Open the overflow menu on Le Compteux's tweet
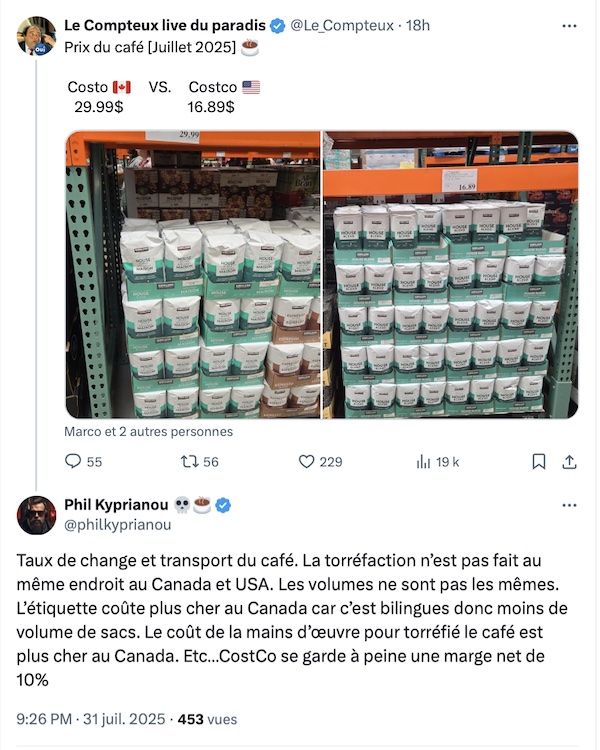Screen dimensions: 600x750 [569, 26]
